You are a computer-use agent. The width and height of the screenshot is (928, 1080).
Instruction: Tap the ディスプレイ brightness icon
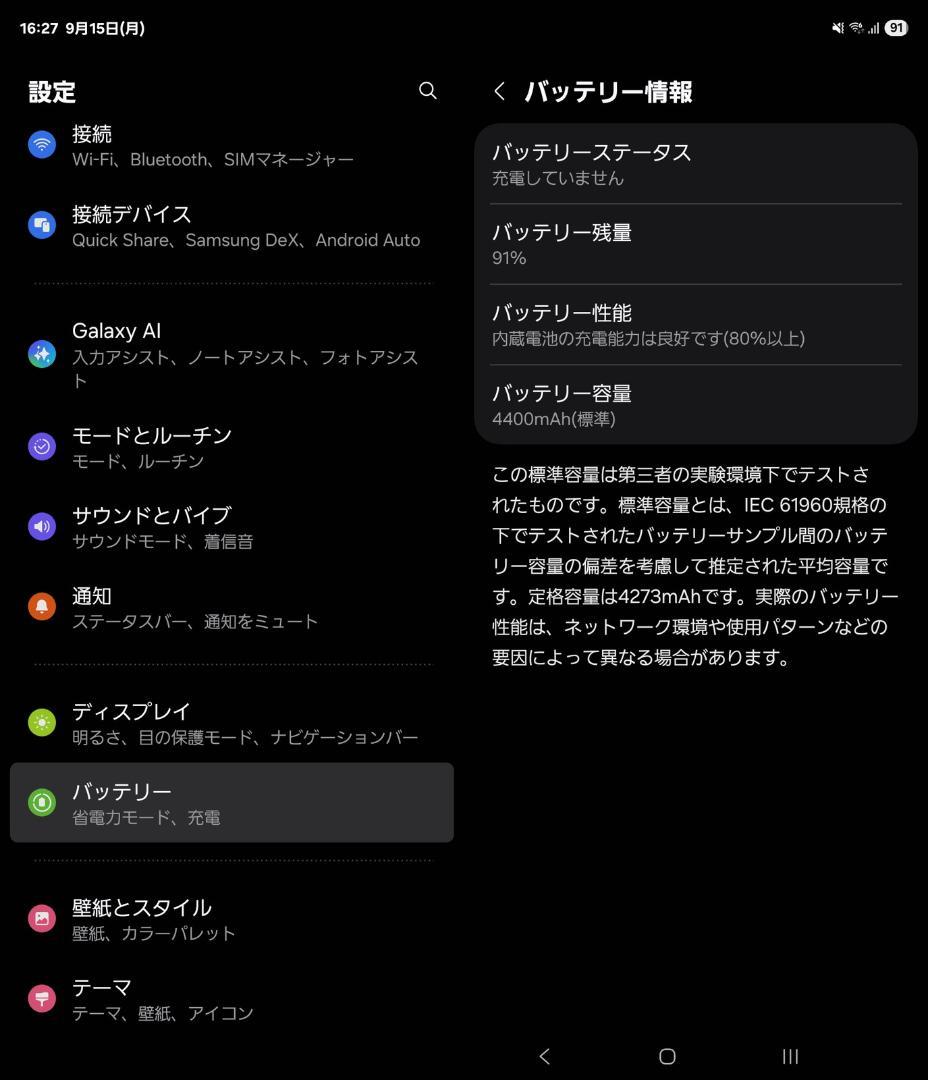41,722
